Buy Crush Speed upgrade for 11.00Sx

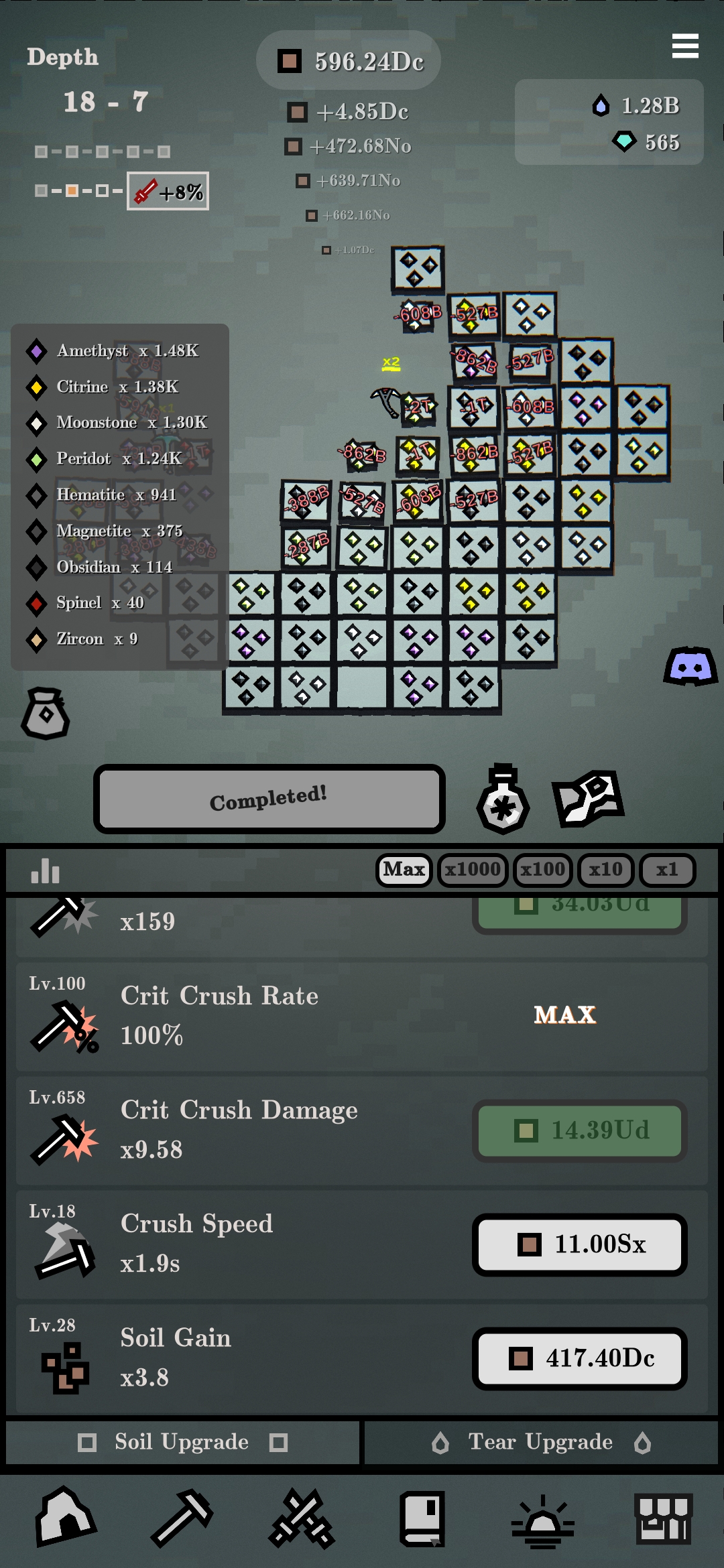pos(580,1244)
